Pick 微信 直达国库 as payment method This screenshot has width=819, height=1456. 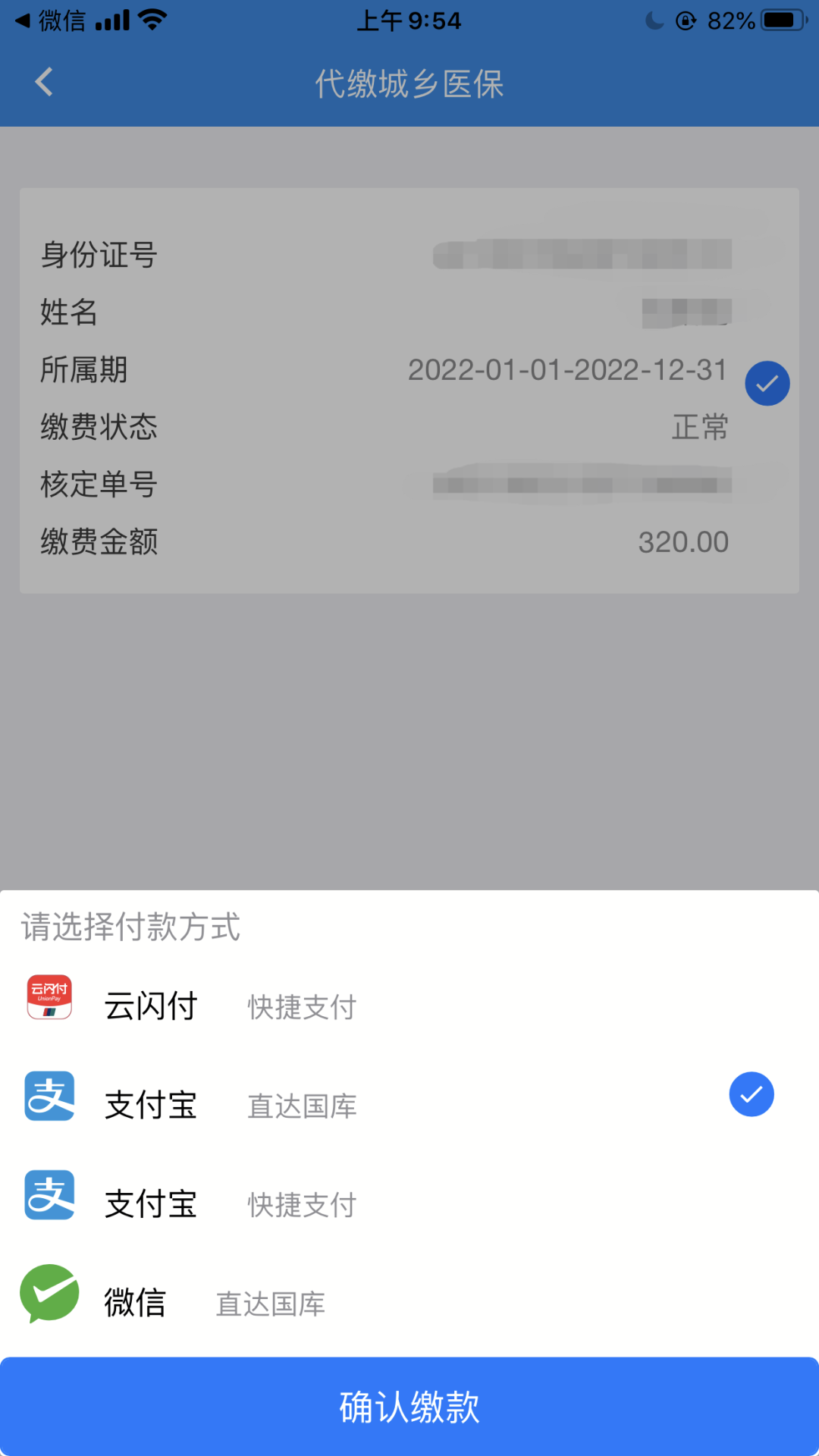coord(409,1301)
